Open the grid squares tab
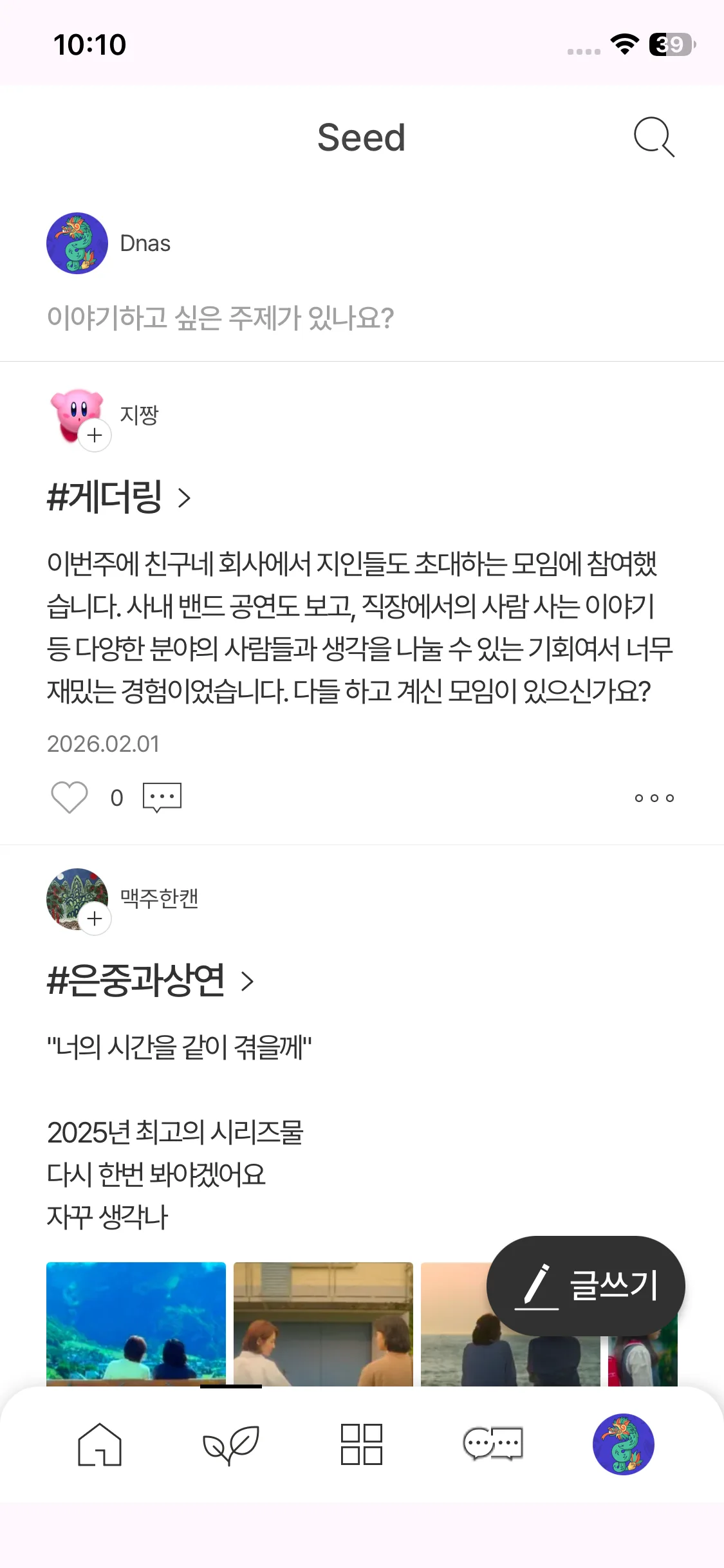The width and height of the screenshot is (724, 1568). 362,1444
